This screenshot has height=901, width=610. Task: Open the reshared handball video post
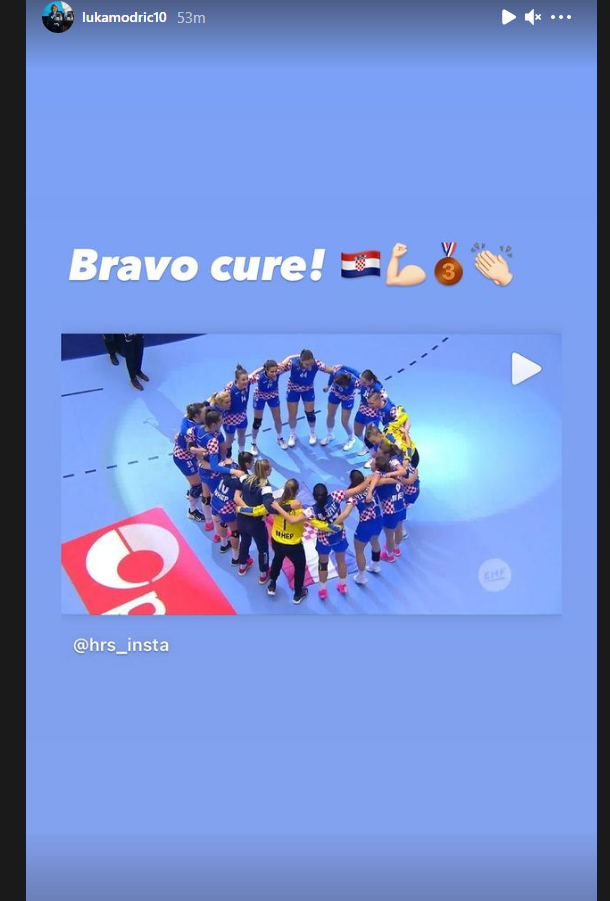click(x=310, y=473)
